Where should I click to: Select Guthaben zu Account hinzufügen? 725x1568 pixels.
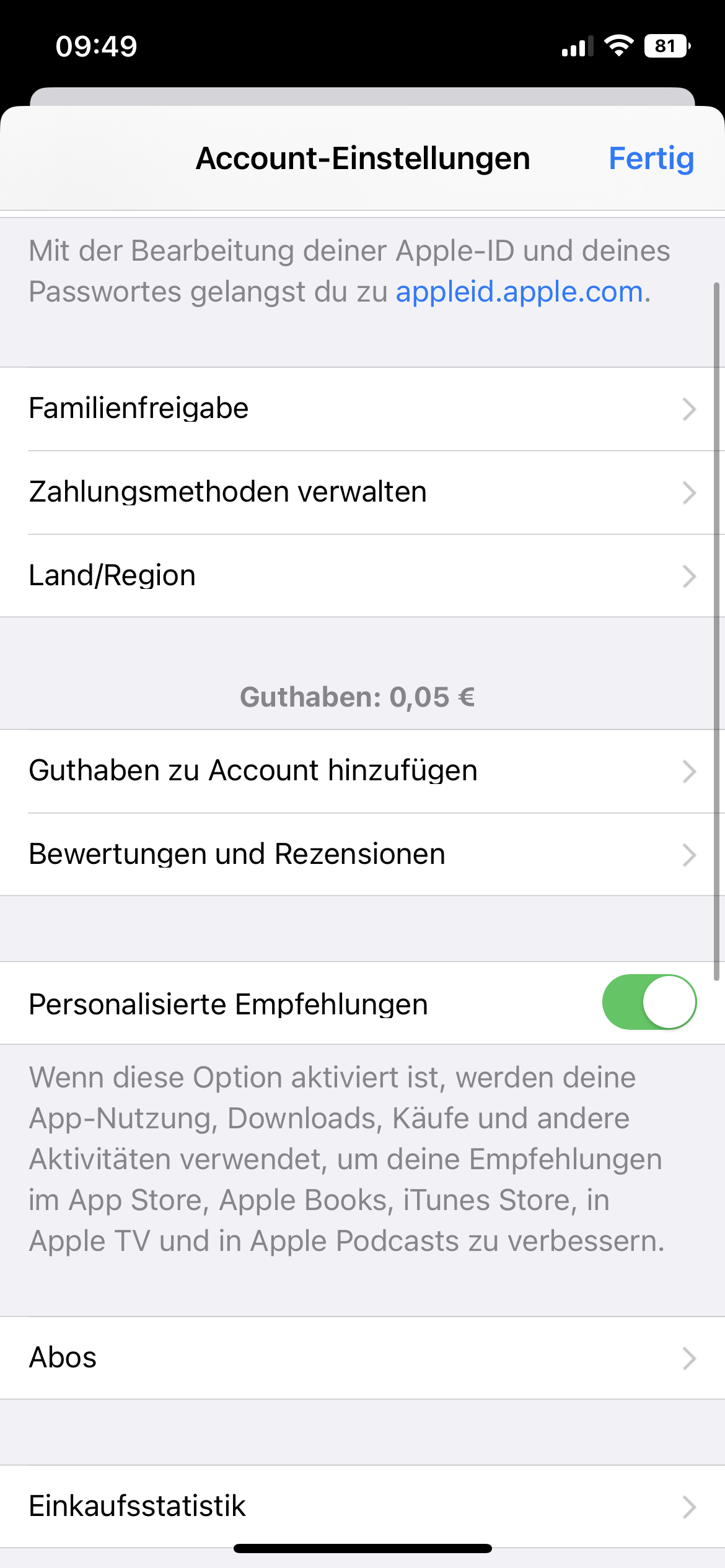(362, 771)
